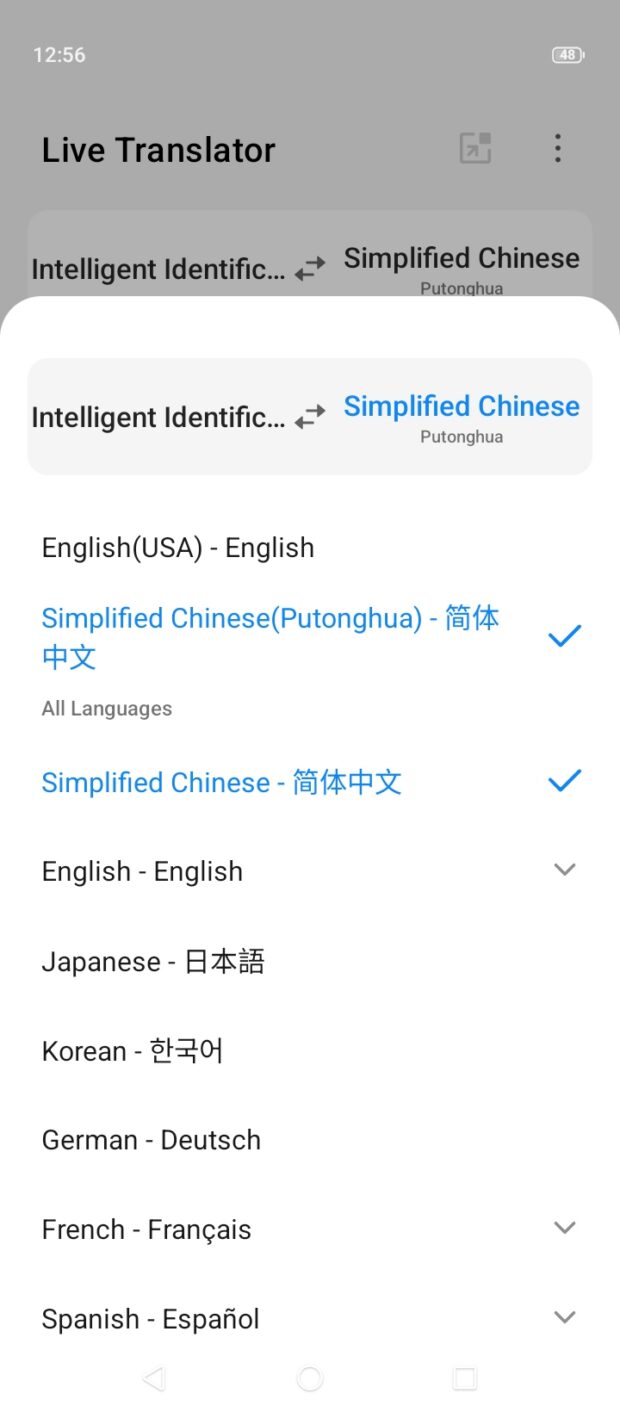Expand the English - English variants
620x1412 pixels.
click(x=564, y=870)
